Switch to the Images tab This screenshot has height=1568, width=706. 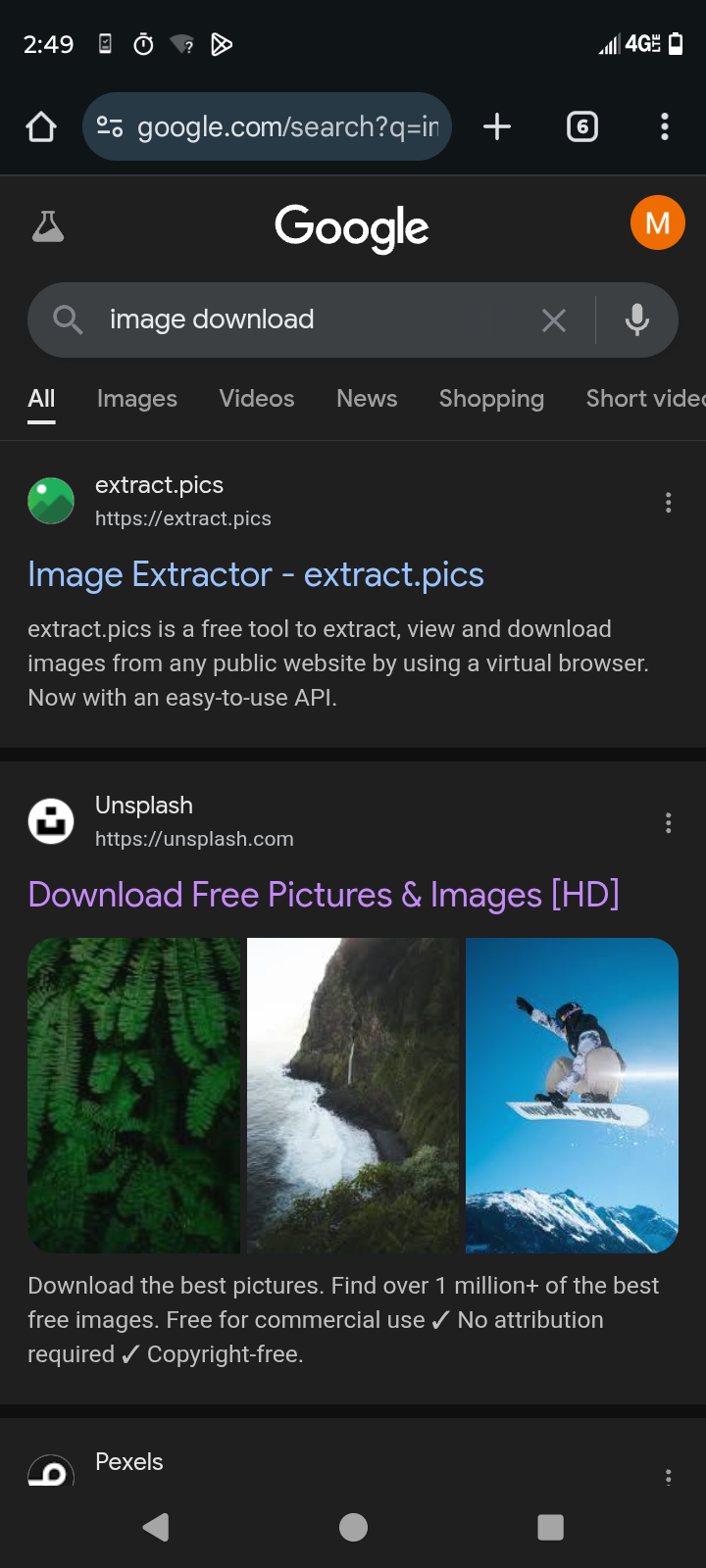point(137,399)
